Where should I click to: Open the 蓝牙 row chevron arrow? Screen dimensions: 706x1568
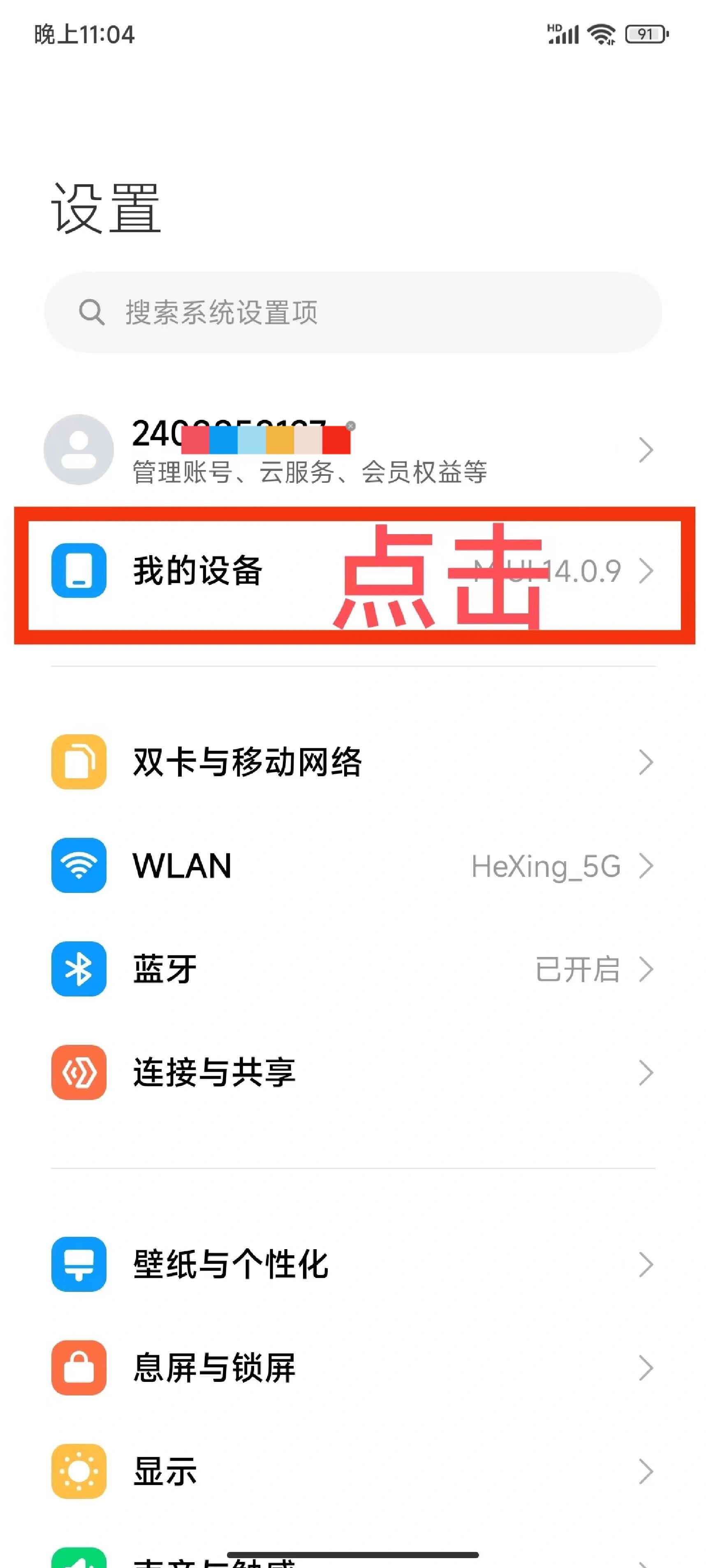click(x=646, y=970)
